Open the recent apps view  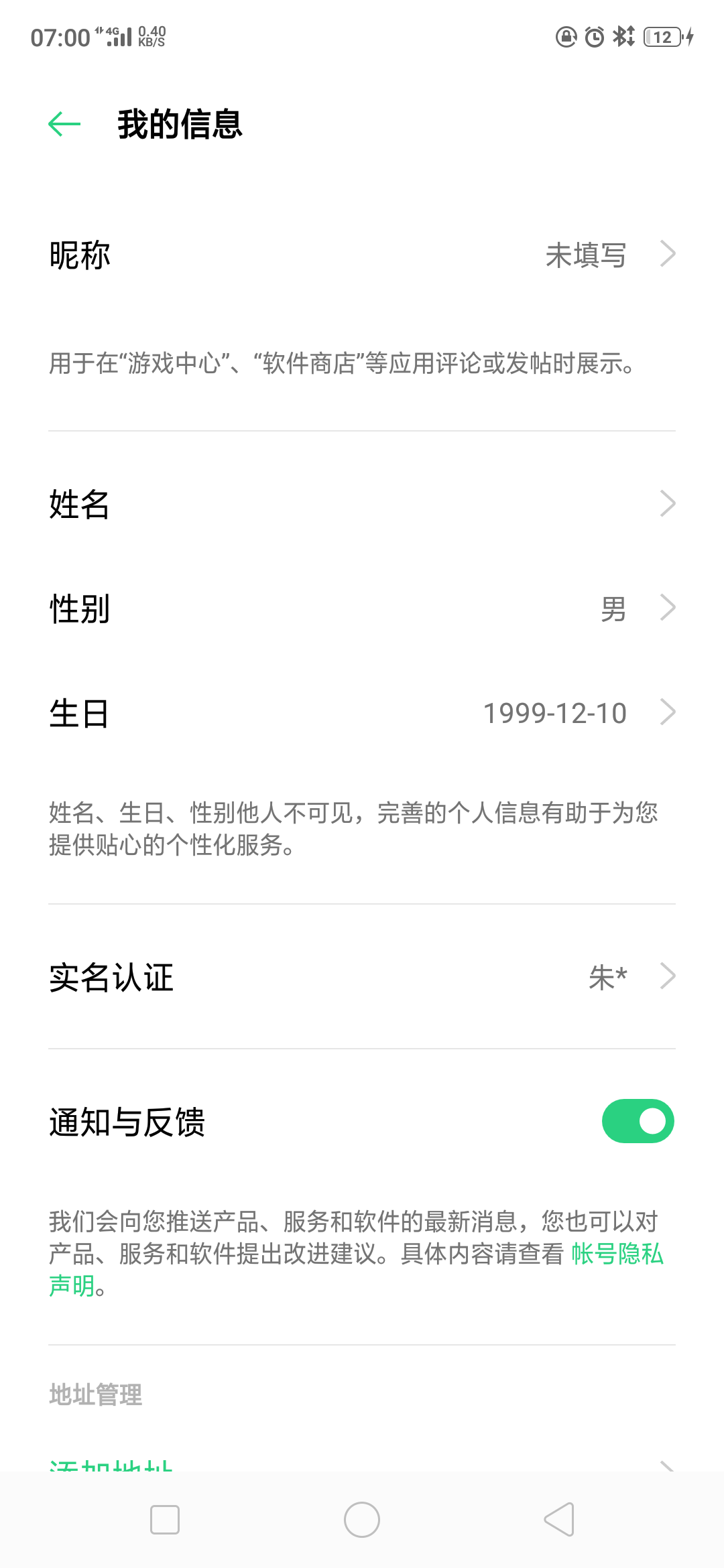pos(165,1520)
